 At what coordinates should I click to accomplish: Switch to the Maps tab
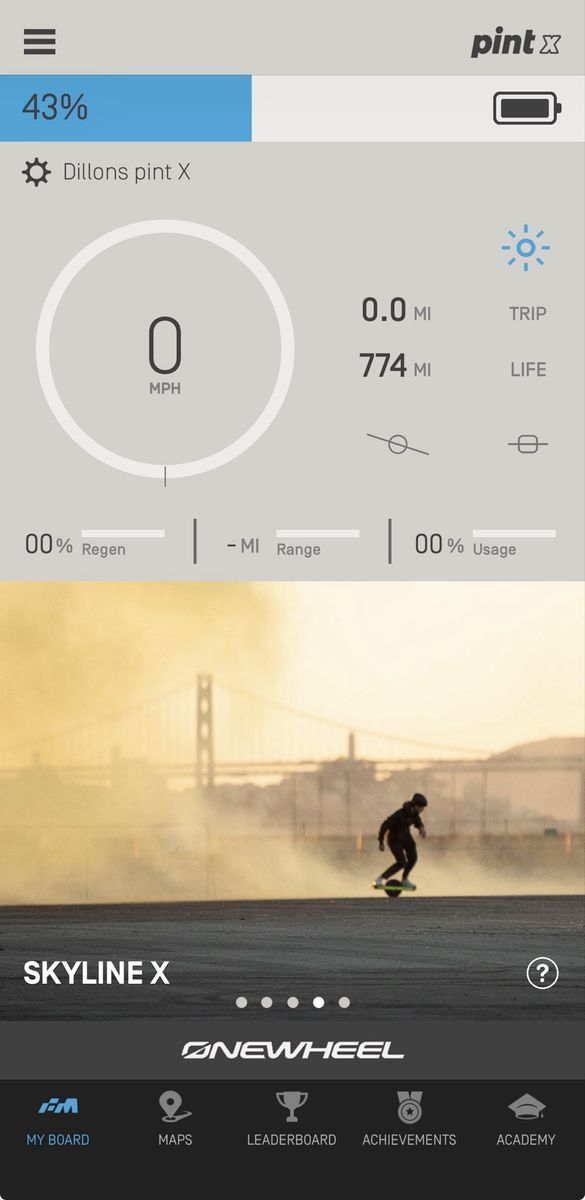pos(175,1119)
